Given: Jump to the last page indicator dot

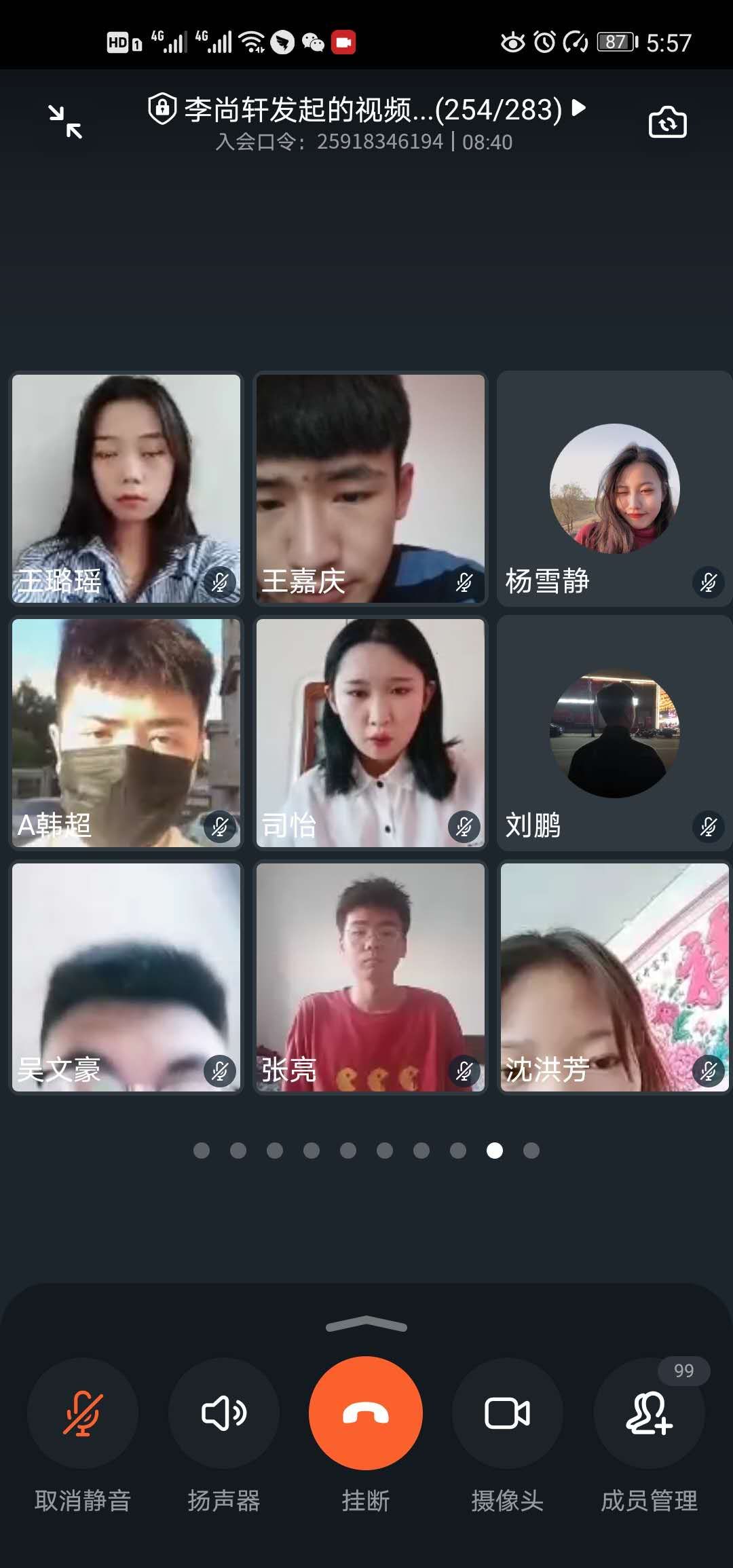Looking at the screenshot, I should tap(531, 1151).
